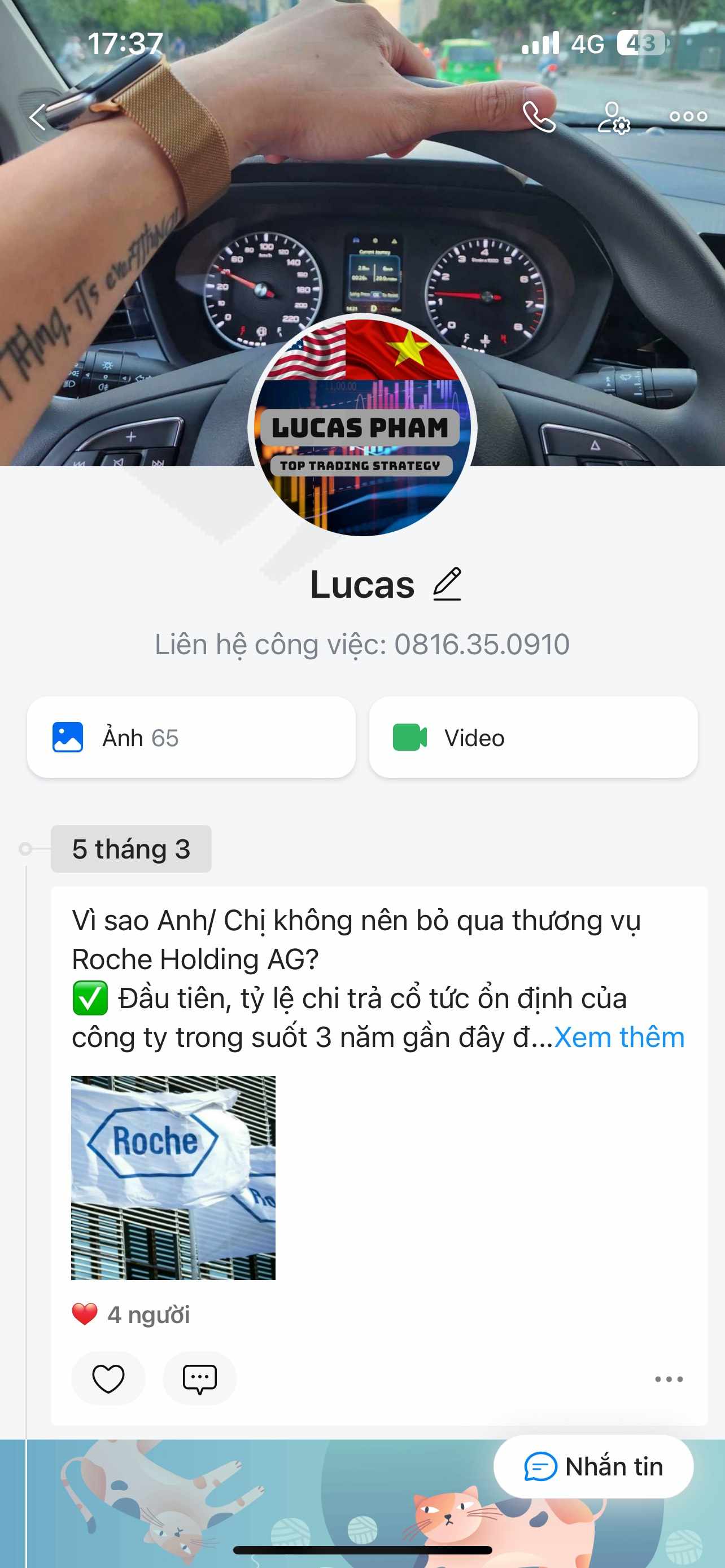Open the Video section
The width and height of the screenshot is (725, 1568).
pos(533,737)
